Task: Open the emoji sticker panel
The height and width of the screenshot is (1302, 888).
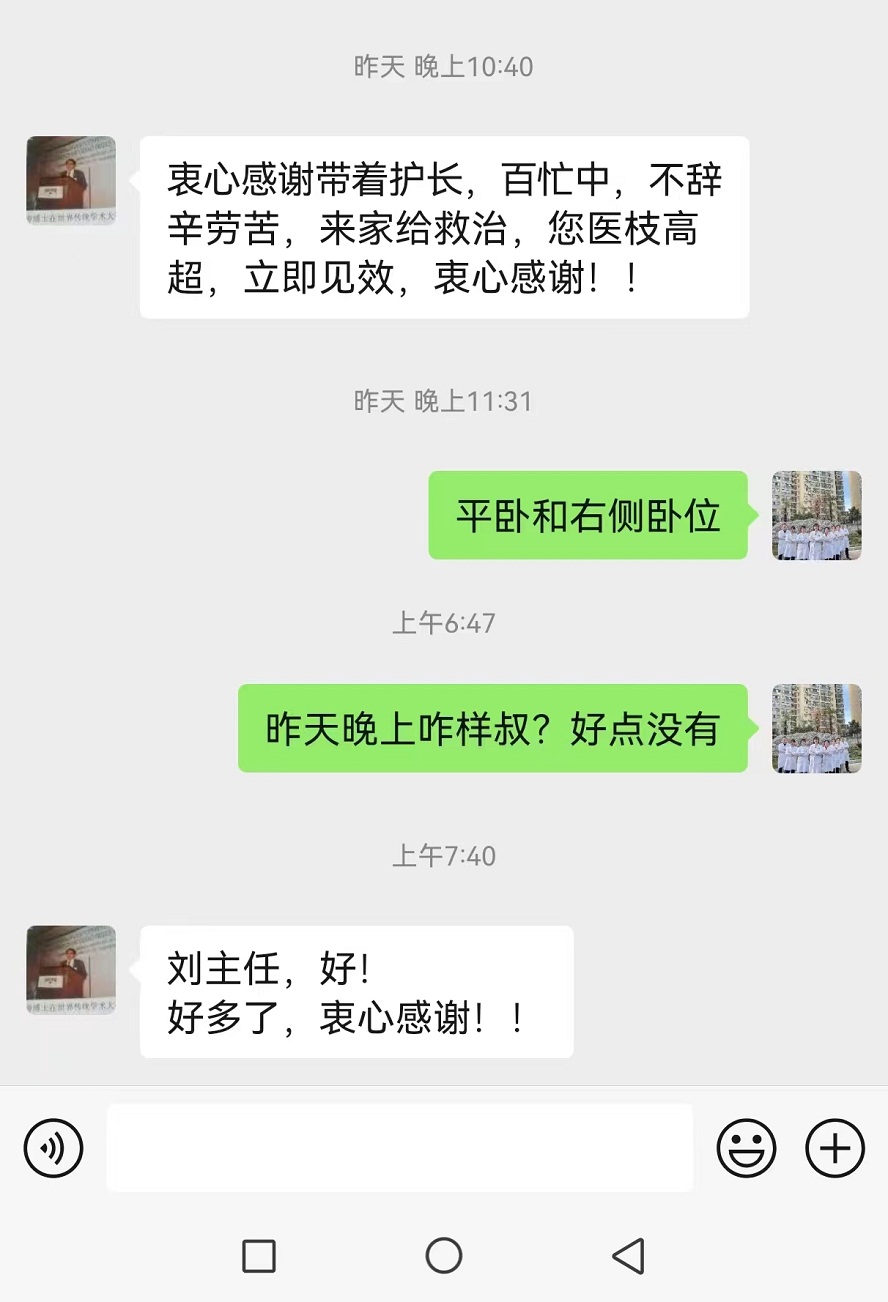Action: coord(746,1148)
